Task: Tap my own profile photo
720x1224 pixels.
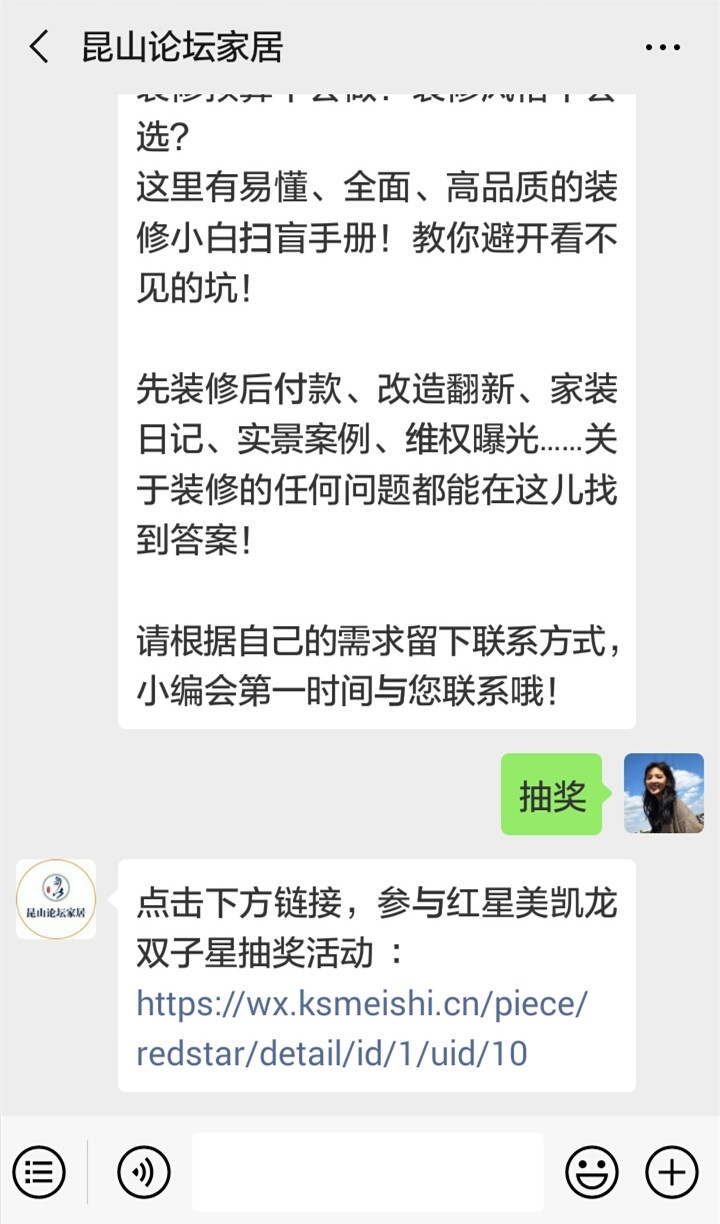Action: point(663,794)
